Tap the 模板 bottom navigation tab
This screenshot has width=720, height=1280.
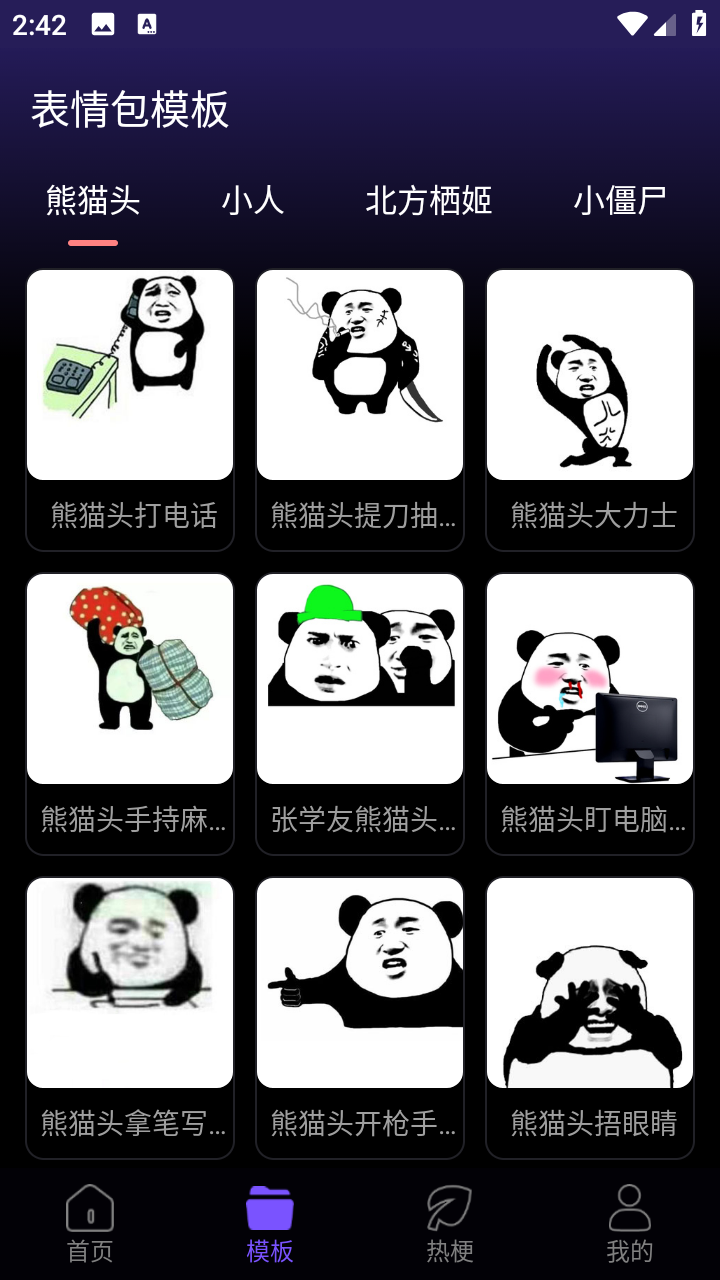(x=270, y=1224)
